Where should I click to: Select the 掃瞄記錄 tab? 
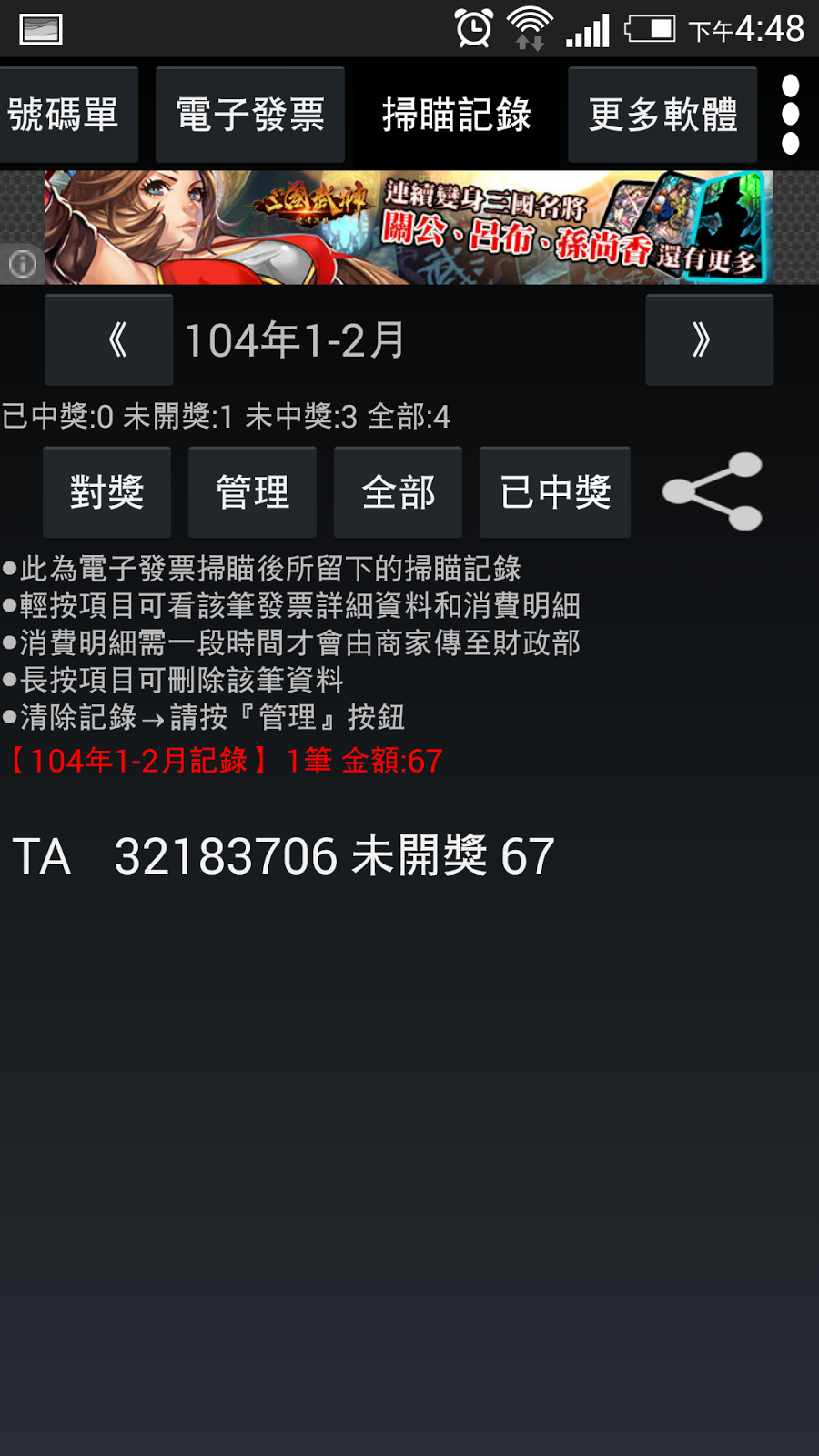coord(456,115)
